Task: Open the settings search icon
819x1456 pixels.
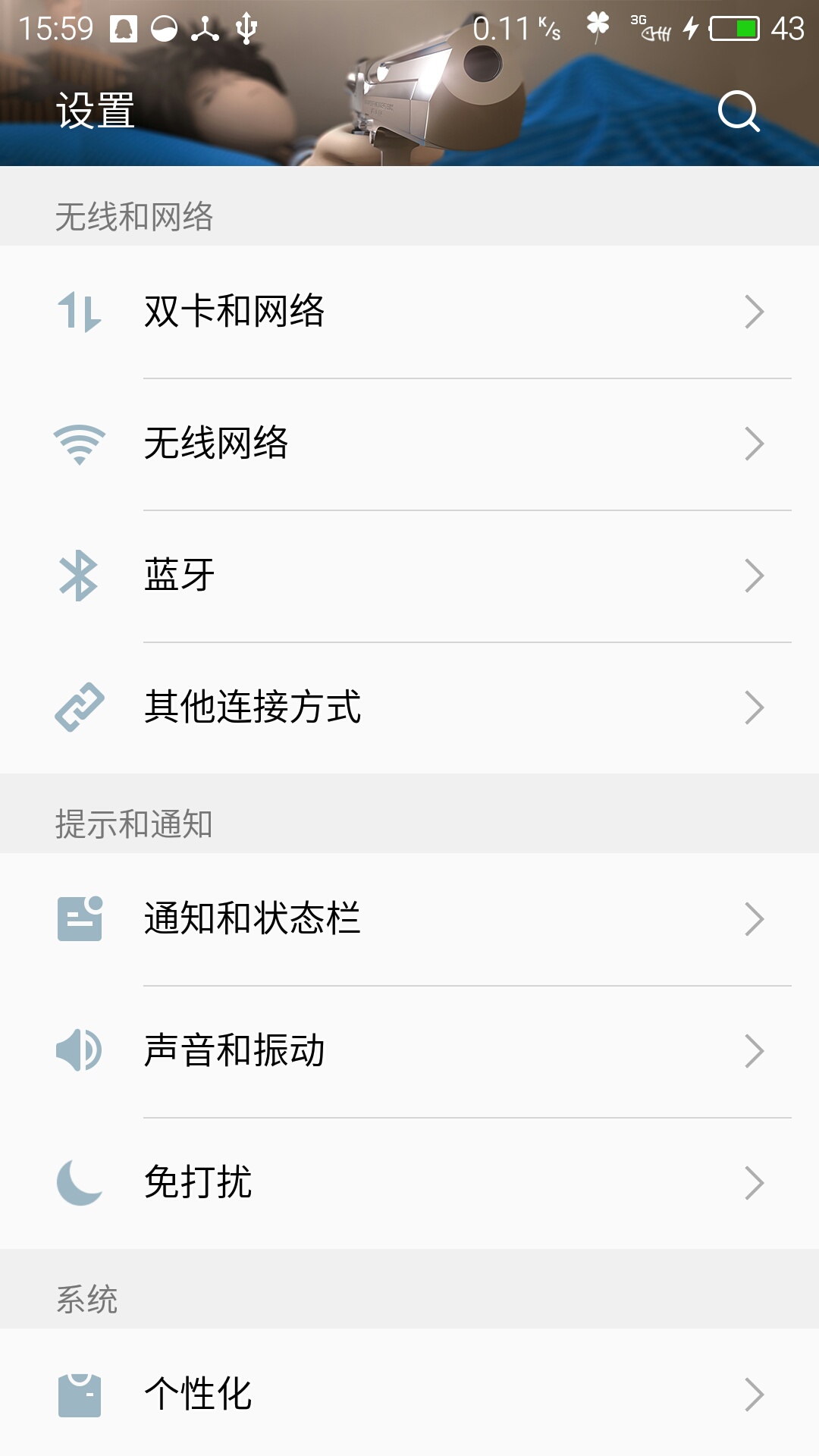Action: click(739, 111)
